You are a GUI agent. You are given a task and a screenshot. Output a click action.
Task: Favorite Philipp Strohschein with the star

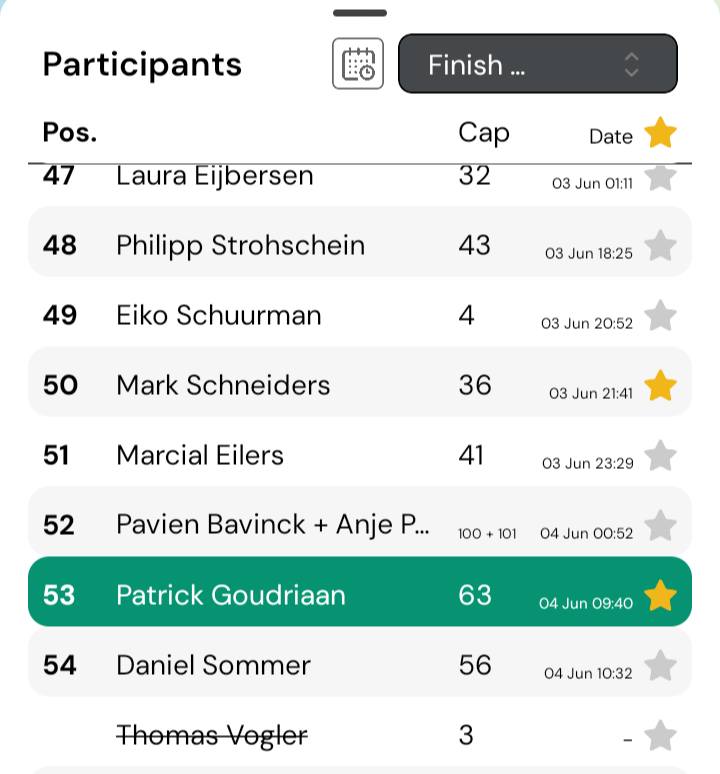[x=660, y=246]
